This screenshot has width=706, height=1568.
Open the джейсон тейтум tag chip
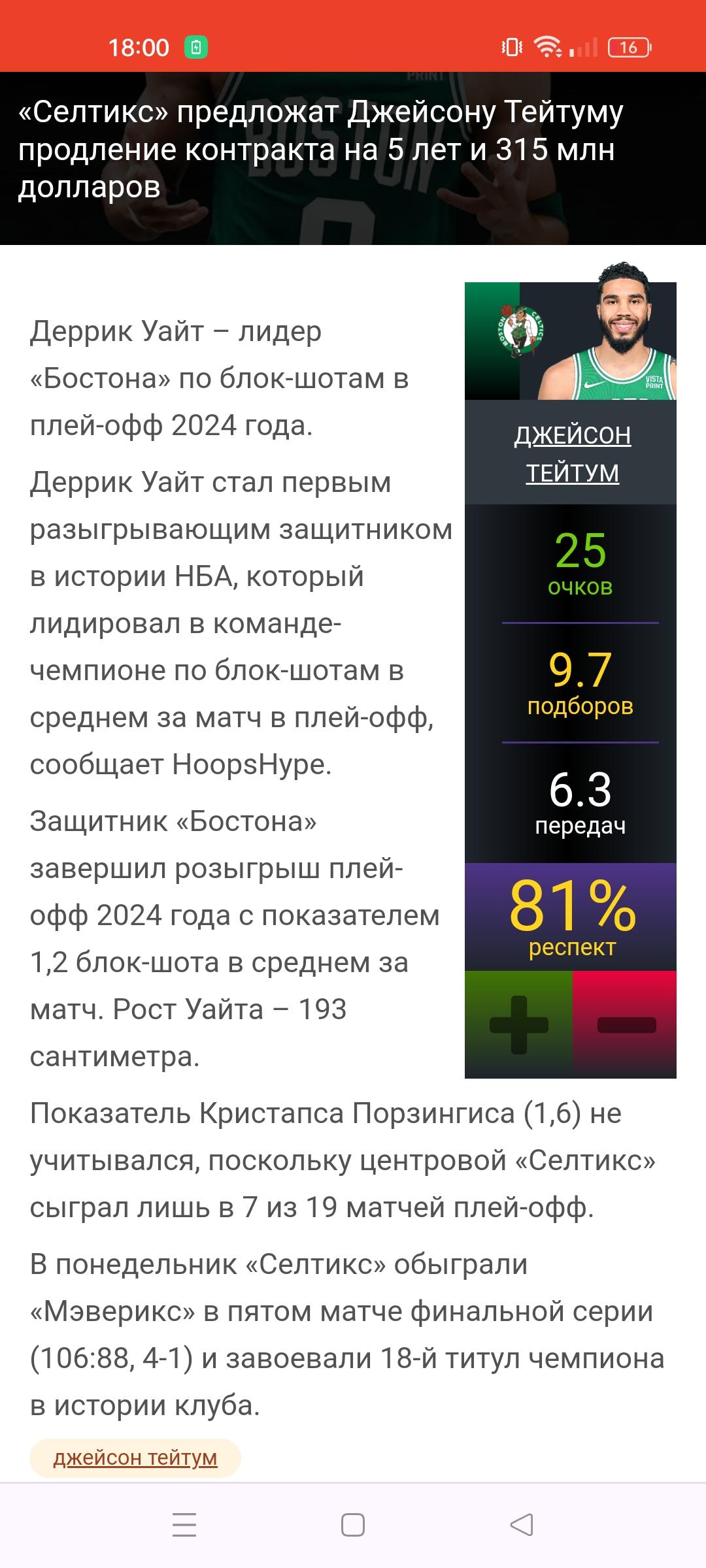135,1457
